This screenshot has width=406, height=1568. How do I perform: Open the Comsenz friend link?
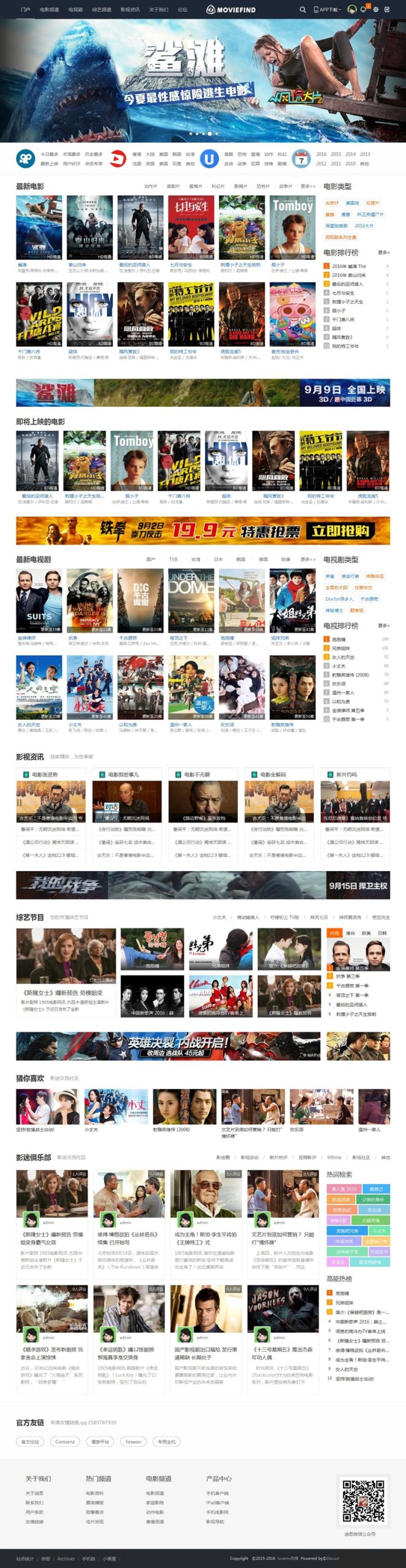click(65, 1442)
